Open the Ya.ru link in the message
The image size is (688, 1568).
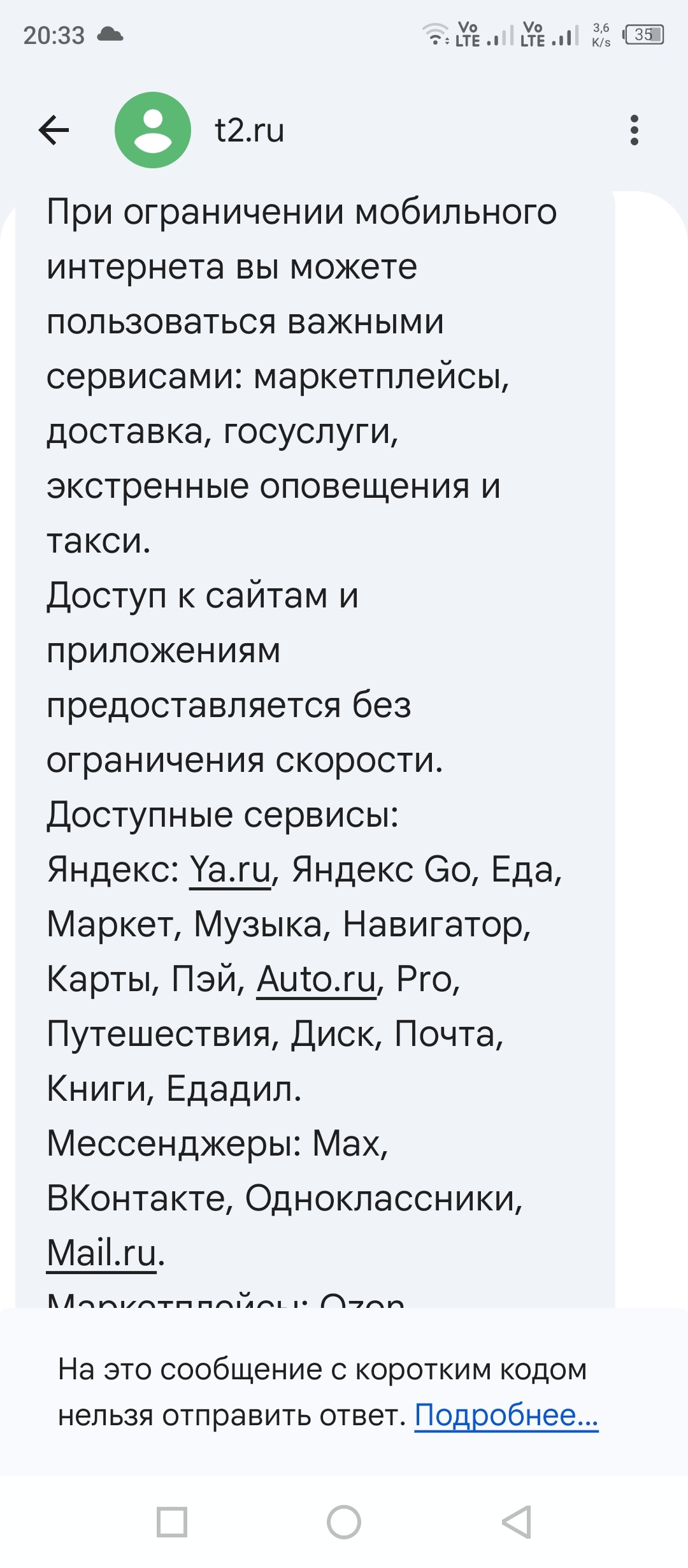click(231, 870)
